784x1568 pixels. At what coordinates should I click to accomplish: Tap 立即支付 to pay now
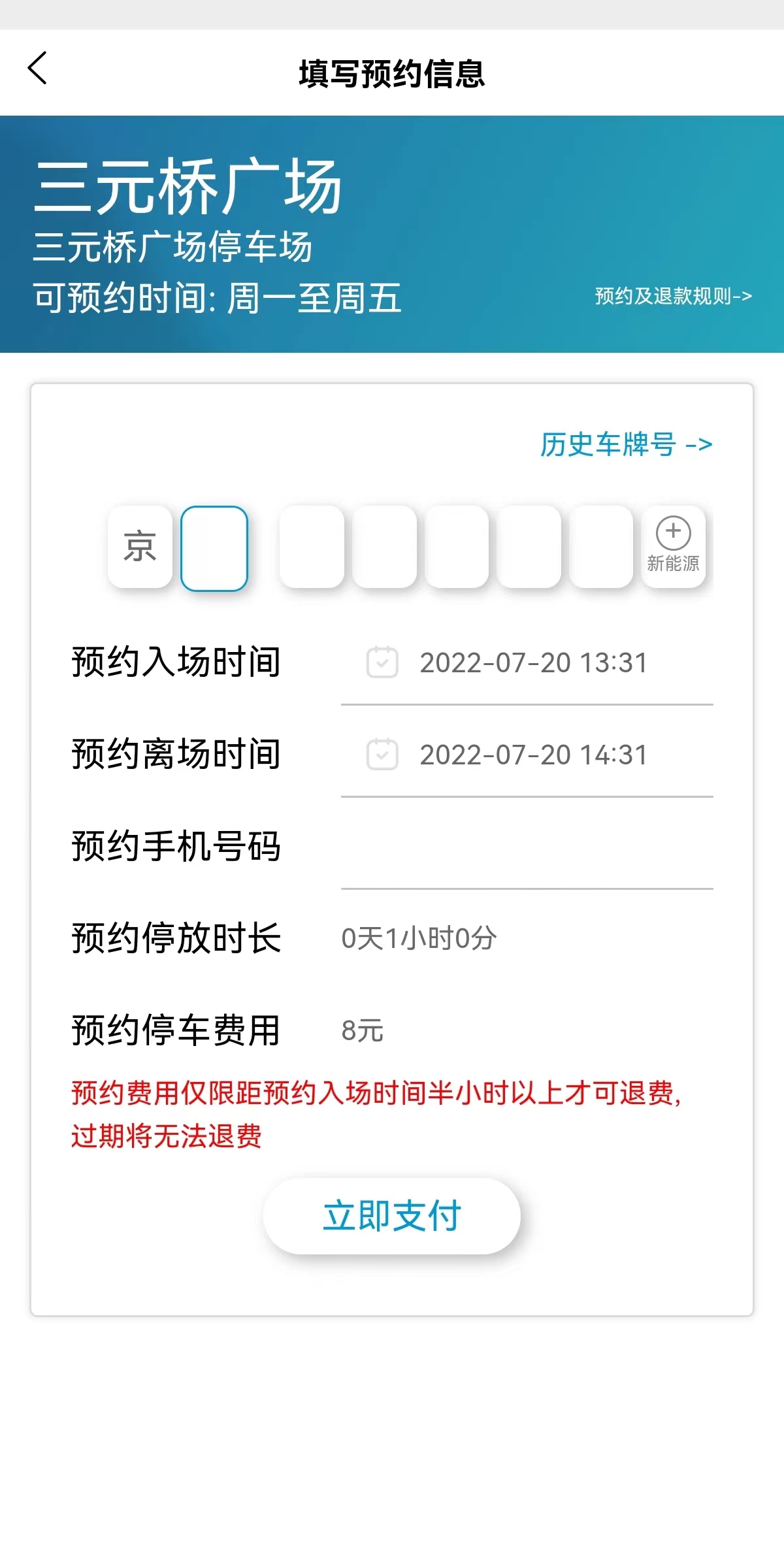[x=392, y=1216]
